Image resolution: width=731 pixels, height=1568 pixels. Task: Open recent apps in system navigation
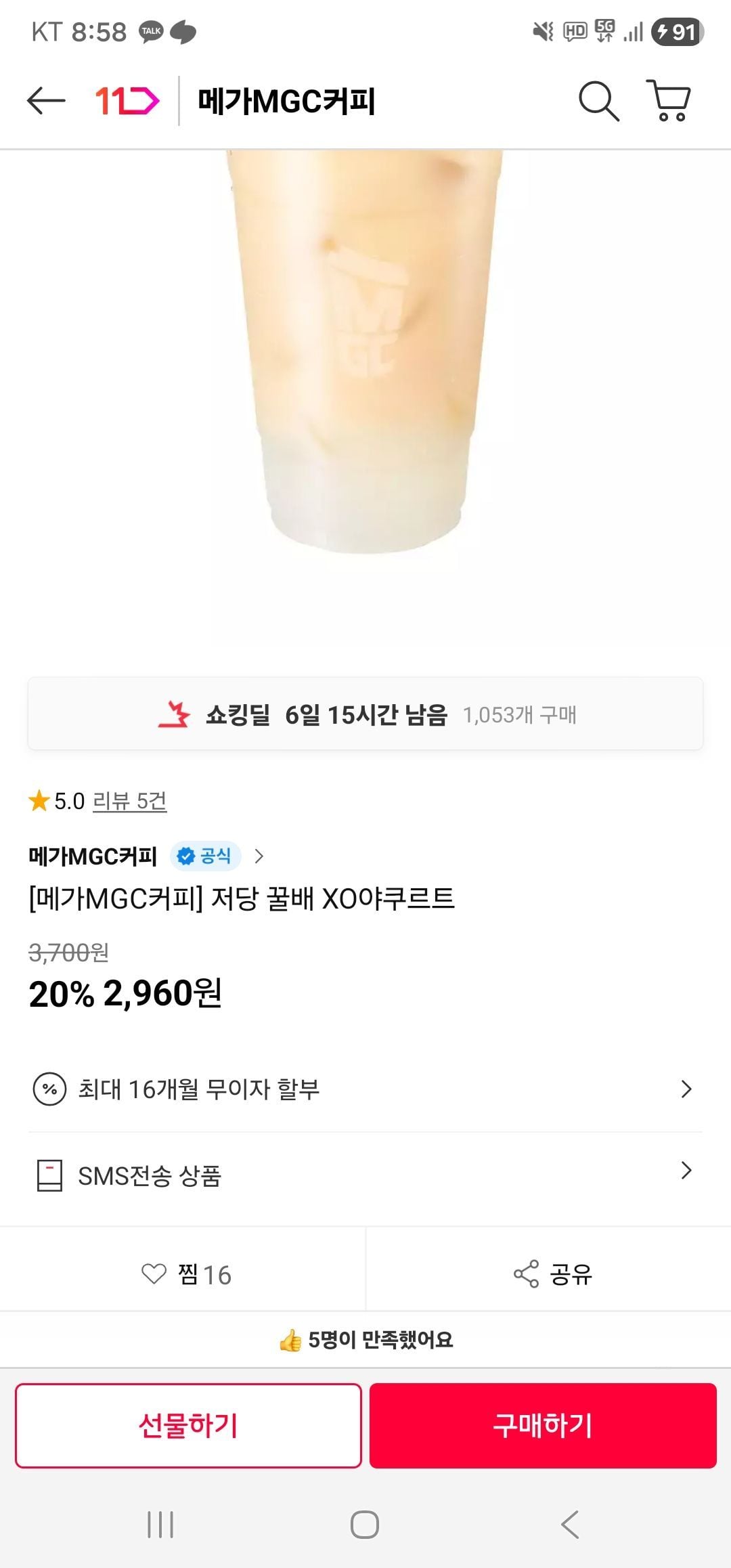tap(160, 1525)
